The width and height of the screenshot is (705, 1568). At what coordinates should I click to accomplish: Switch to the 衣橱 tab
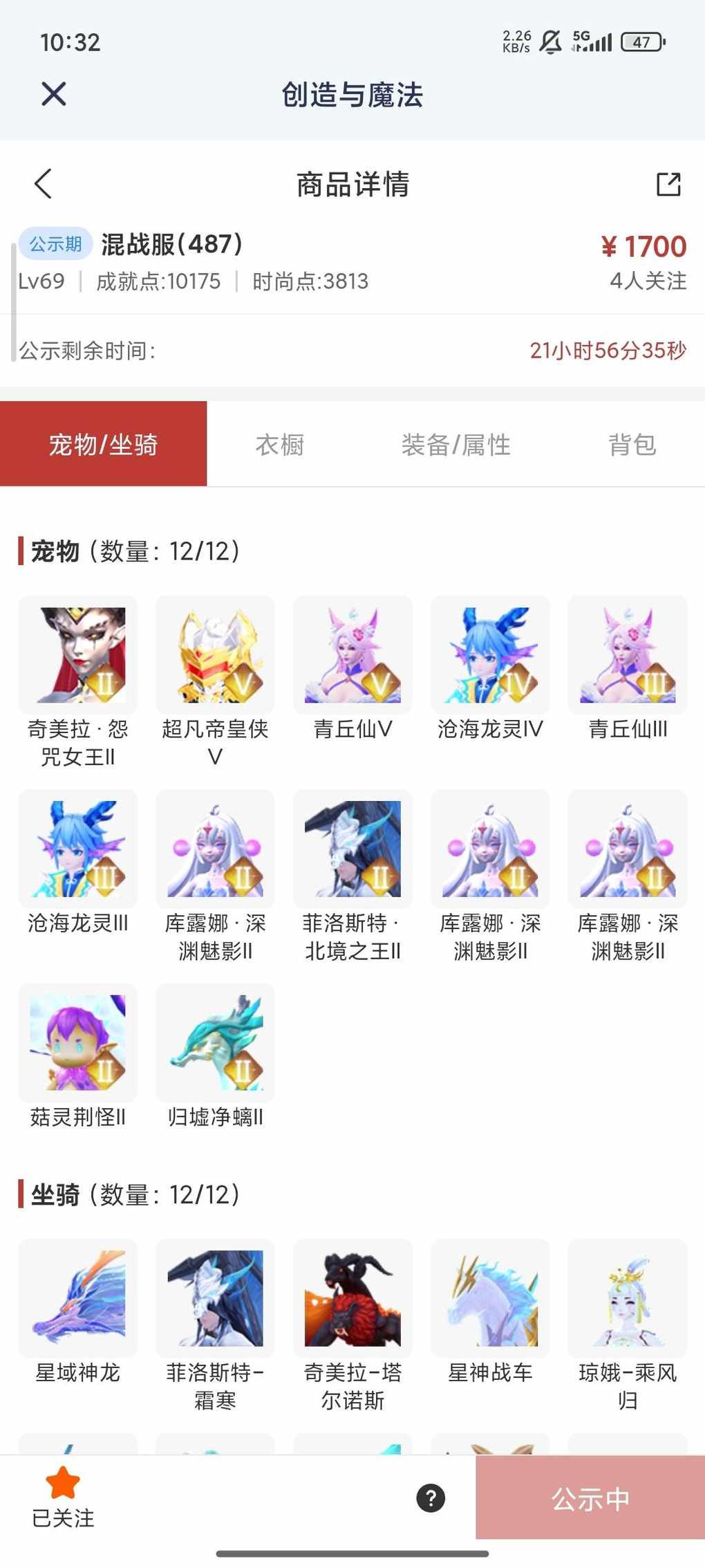(x=280, y=445)
